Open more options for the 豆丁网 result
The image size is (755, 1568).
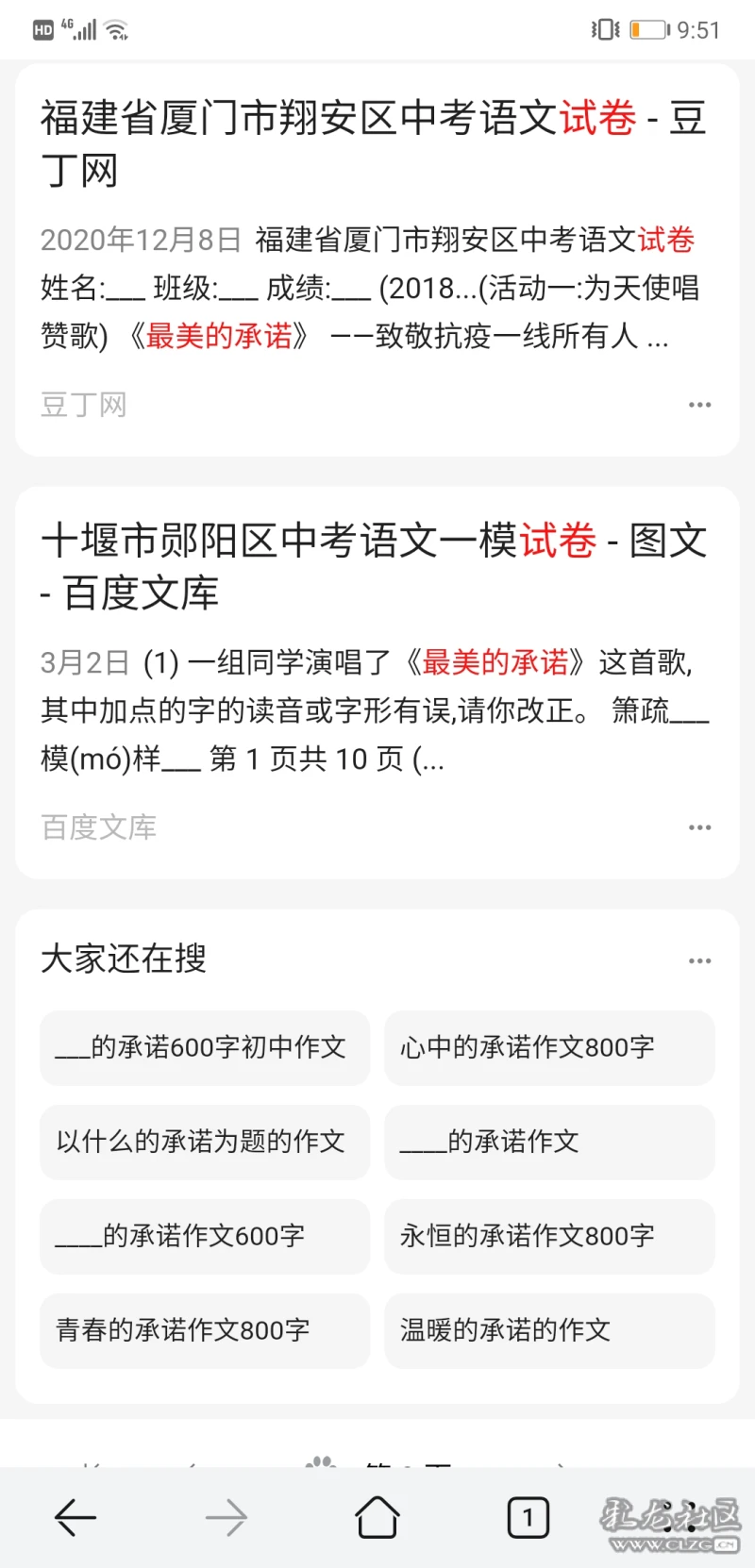699,405
